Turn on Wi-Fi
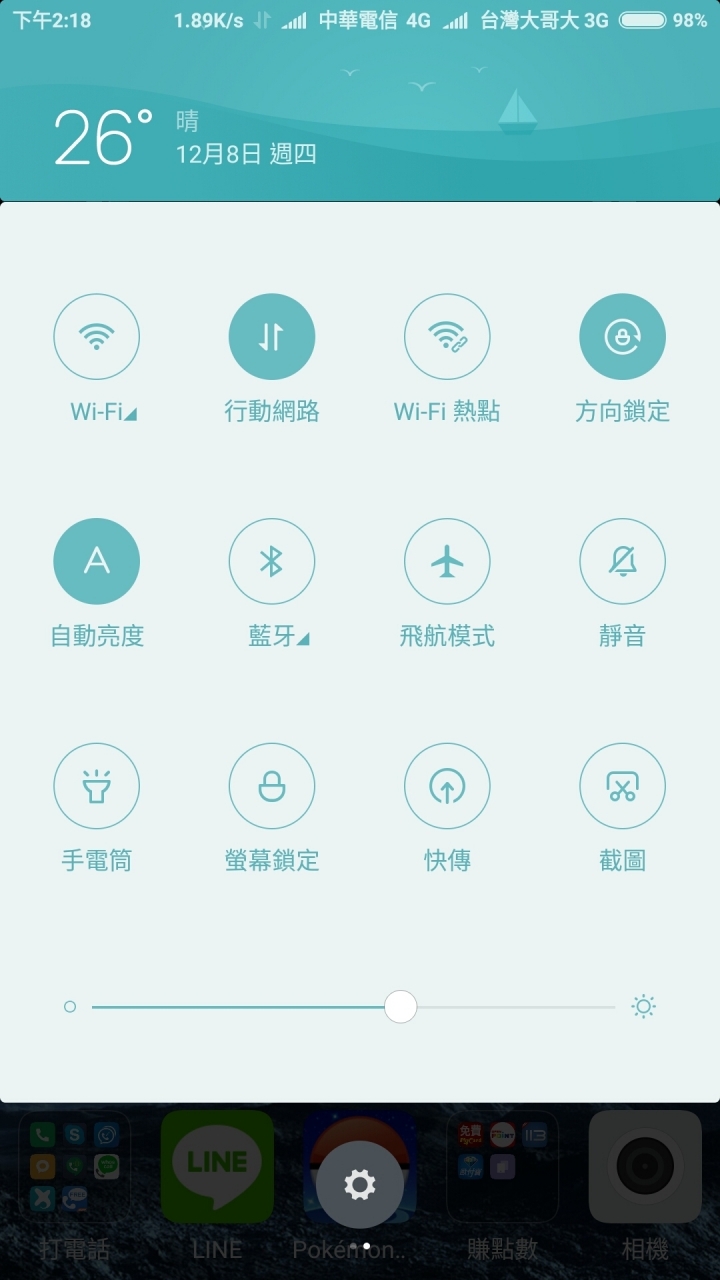Viewport: 720px width, 1280px height. click(x=96, y=337)
